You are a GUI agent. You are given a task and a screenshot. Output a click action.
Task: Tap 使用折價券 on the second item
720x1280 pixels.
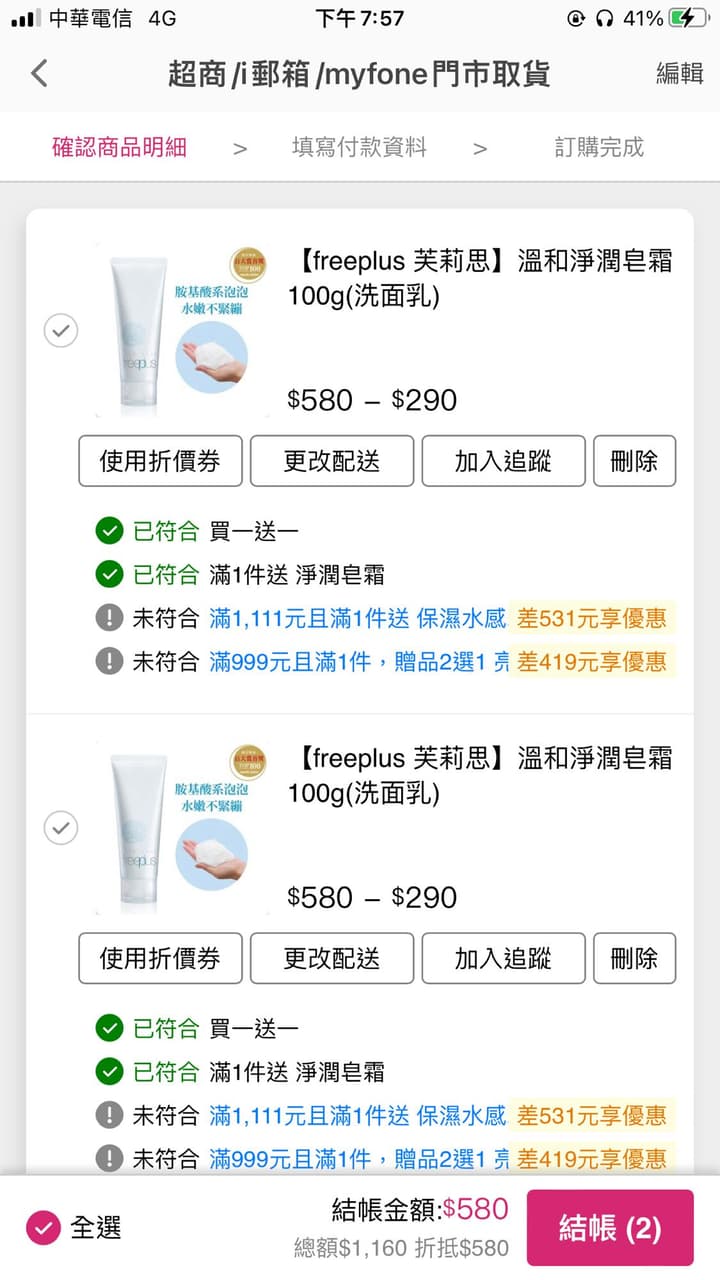tap(160, 958)
